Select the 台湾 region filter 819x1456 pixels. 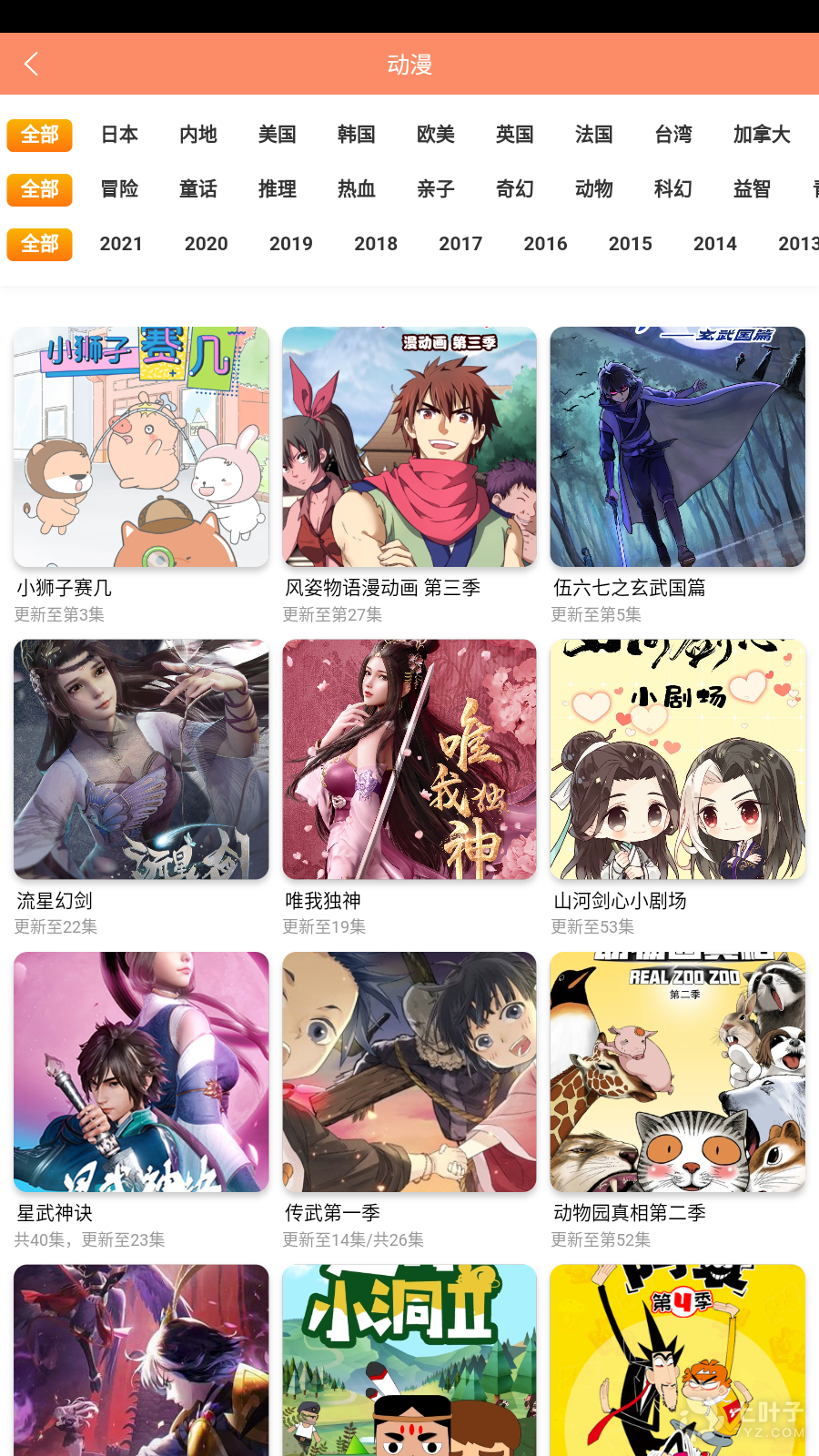673,135
